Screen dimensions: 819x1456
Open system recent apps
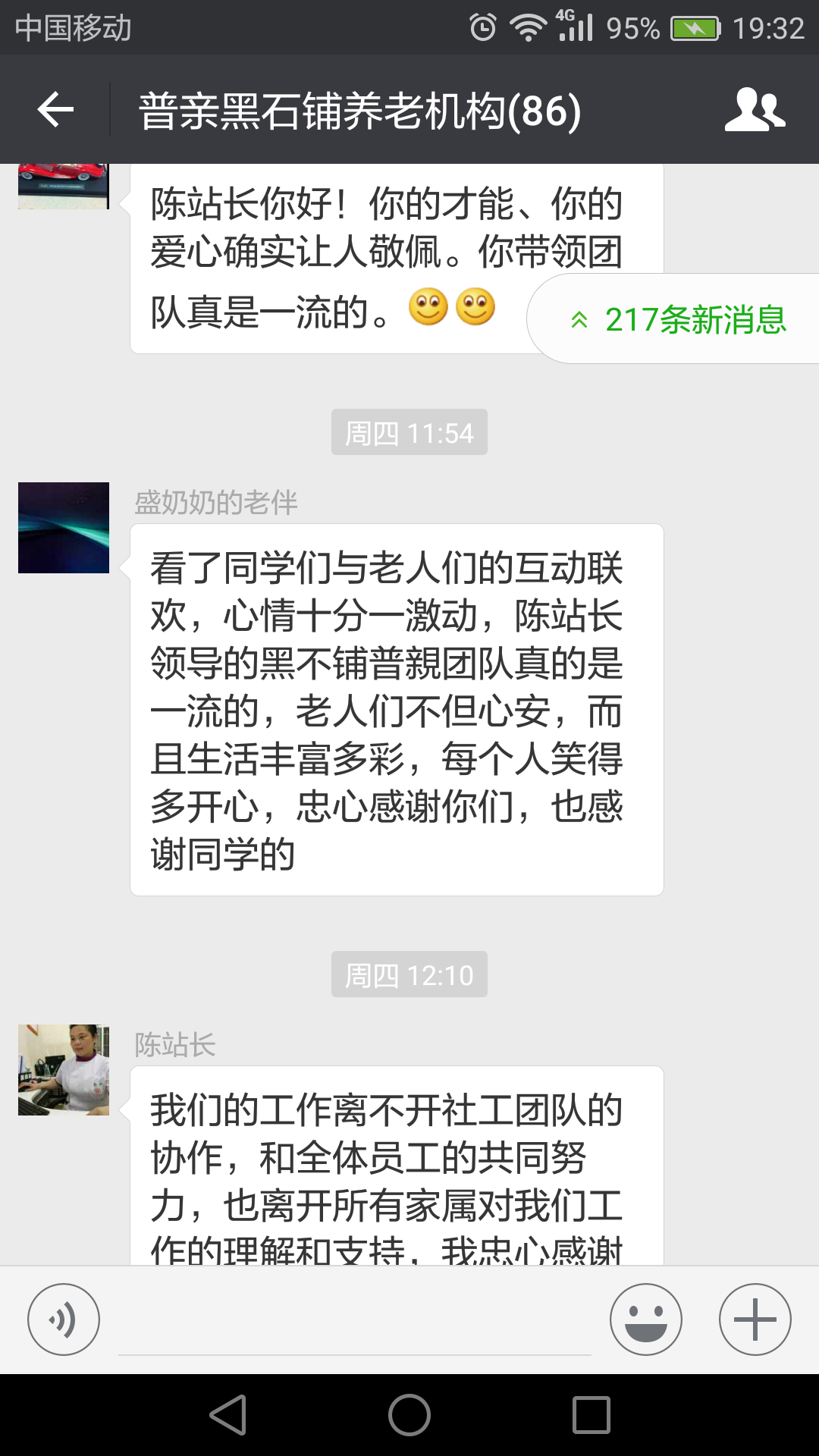[x=591, y=1415]
